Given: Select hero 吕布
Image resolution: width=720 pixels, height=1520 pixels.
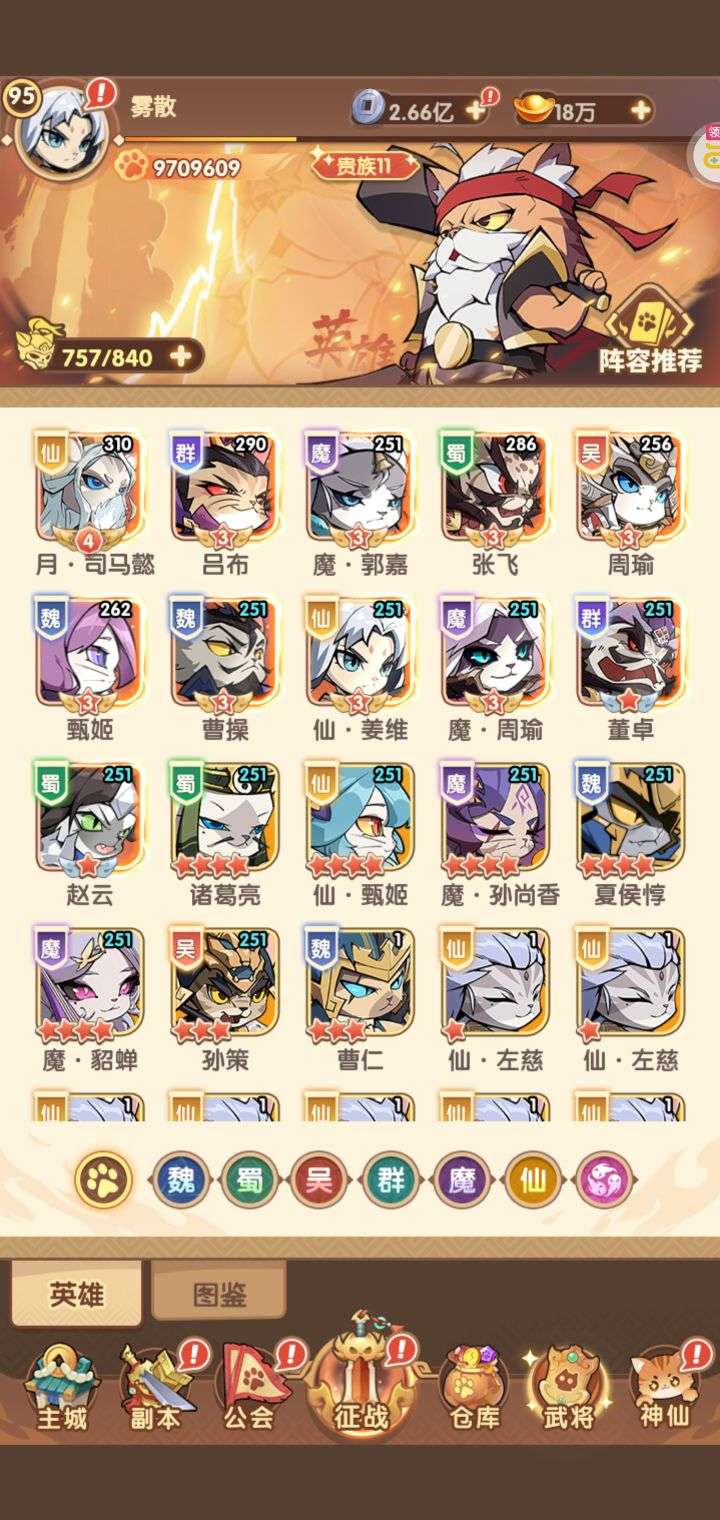Looking at the screenshot, I should (225, 490).
